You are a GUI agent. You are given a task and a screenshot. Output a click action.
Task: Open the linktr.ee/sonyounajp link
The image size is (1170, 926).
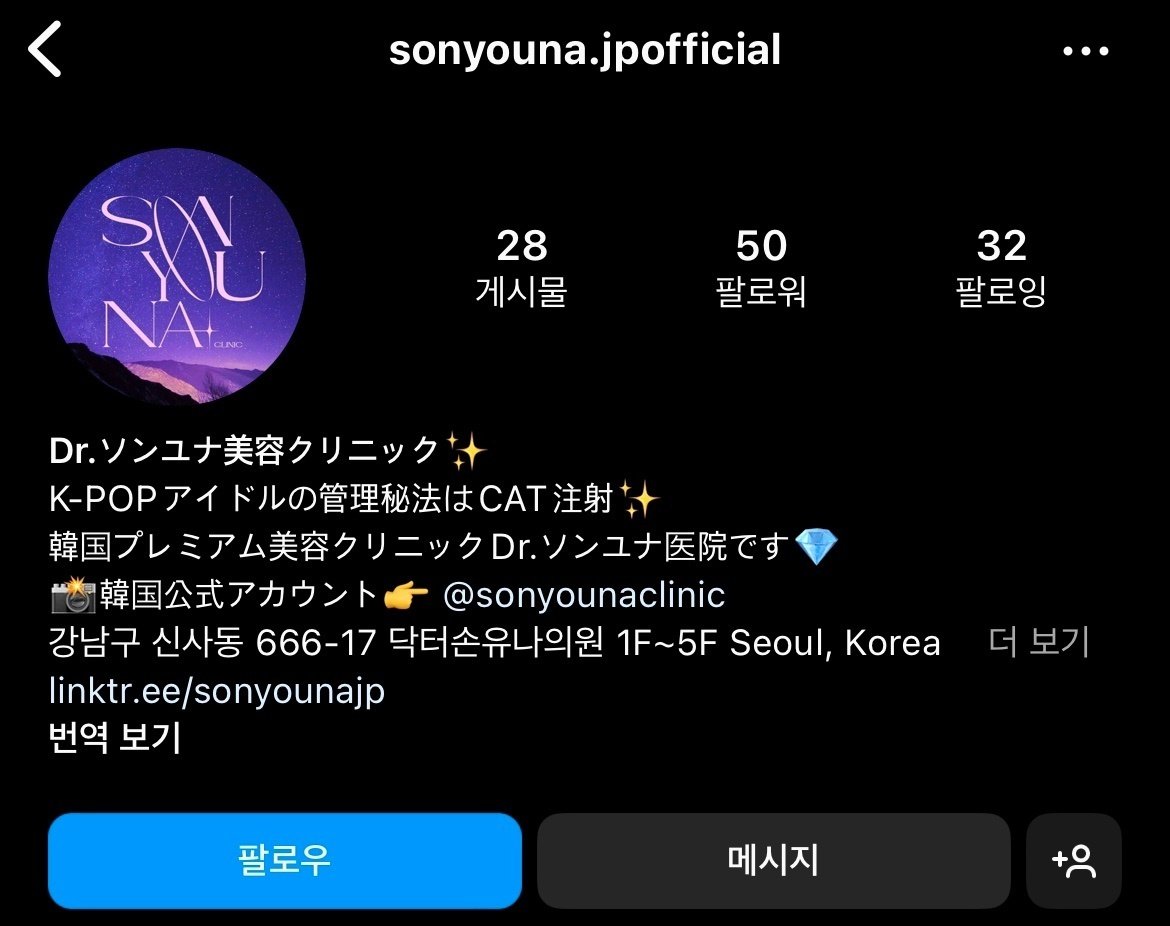click(x=217, y=691)
